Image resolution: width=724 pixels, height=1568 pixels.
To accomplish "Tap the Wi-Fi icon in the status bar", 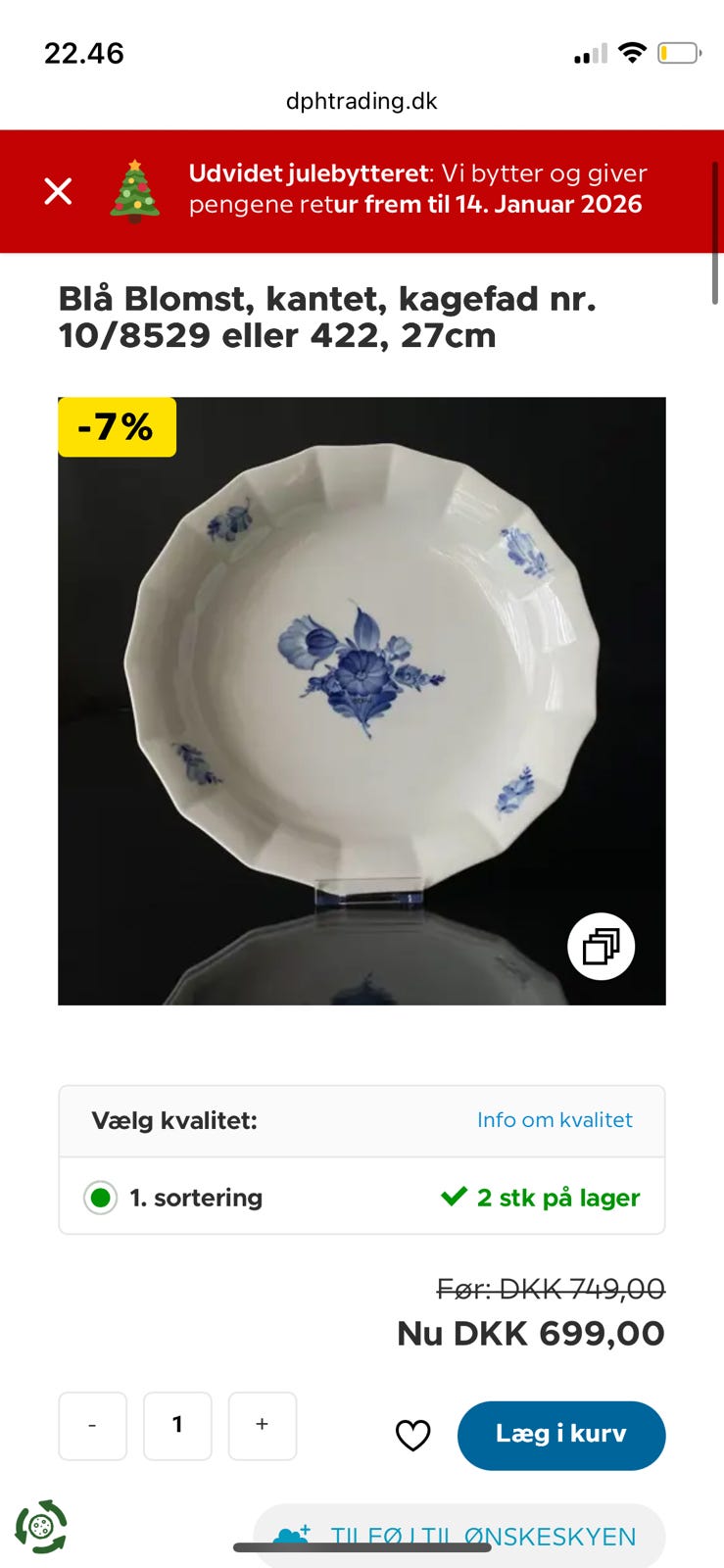I will 633,51.
